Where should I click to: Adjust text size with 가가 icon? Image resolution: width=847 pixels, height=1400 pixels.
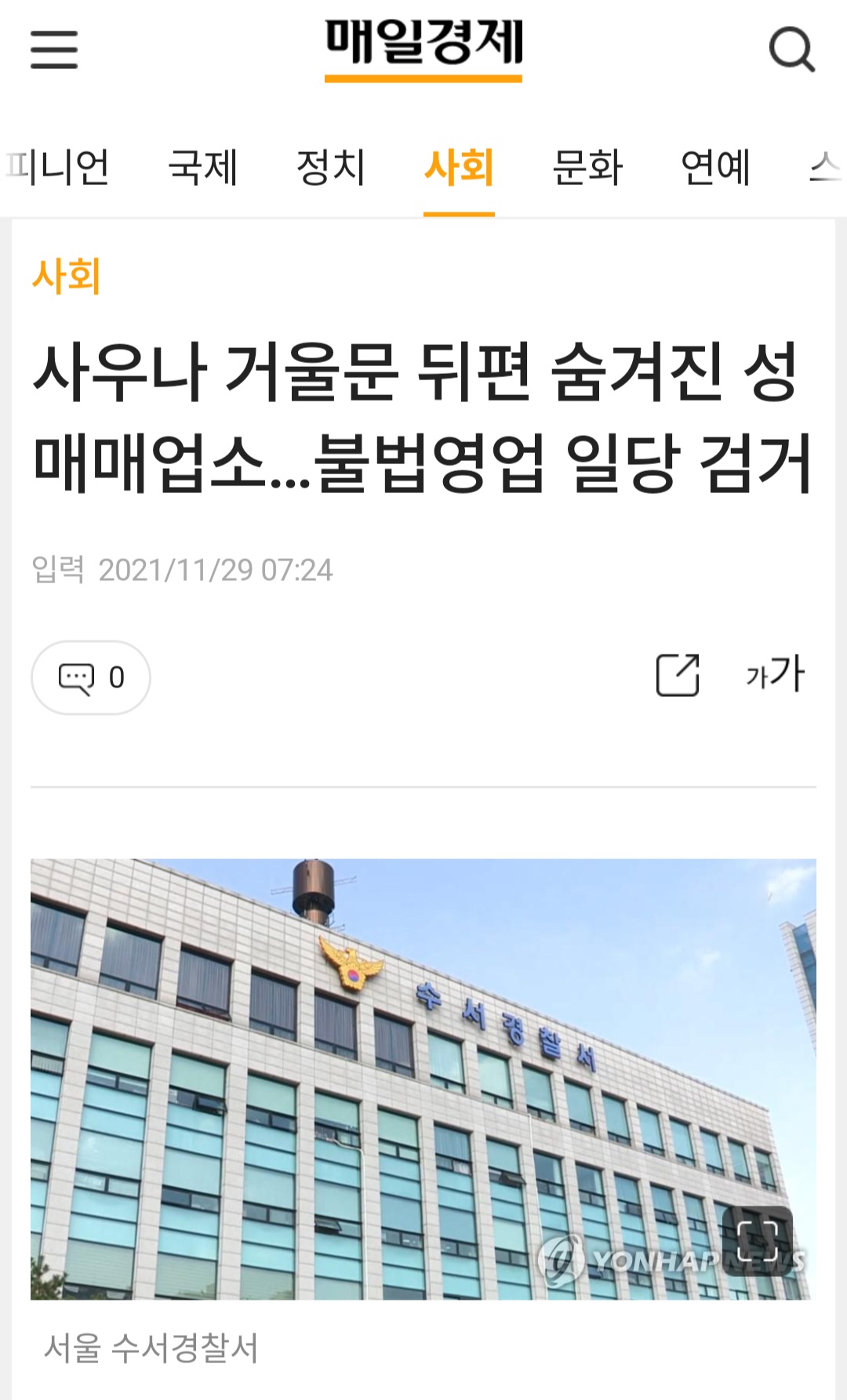coord(775,674)
